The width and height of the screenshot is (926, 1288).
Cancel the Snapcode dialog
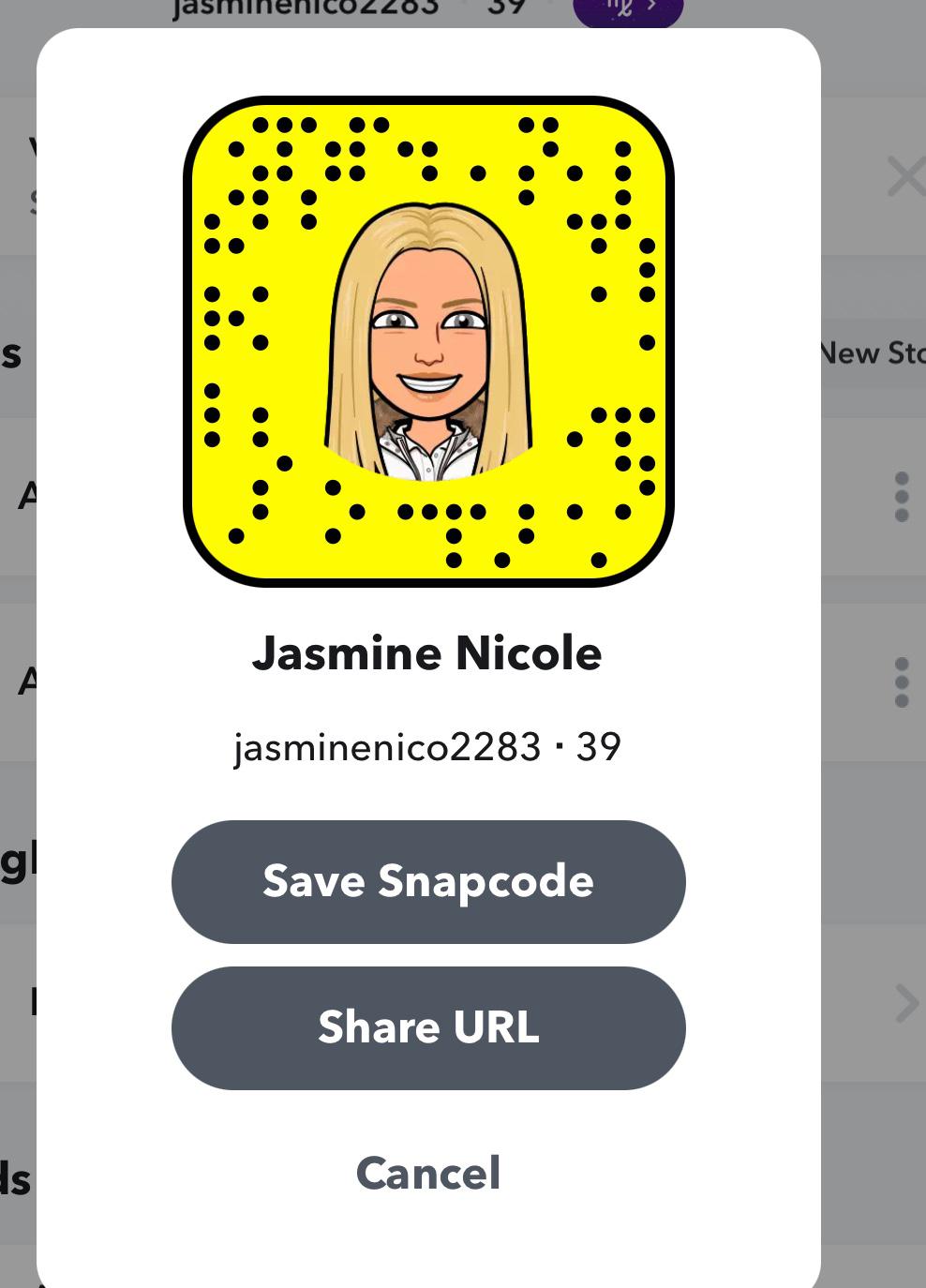coord(428,1173)
